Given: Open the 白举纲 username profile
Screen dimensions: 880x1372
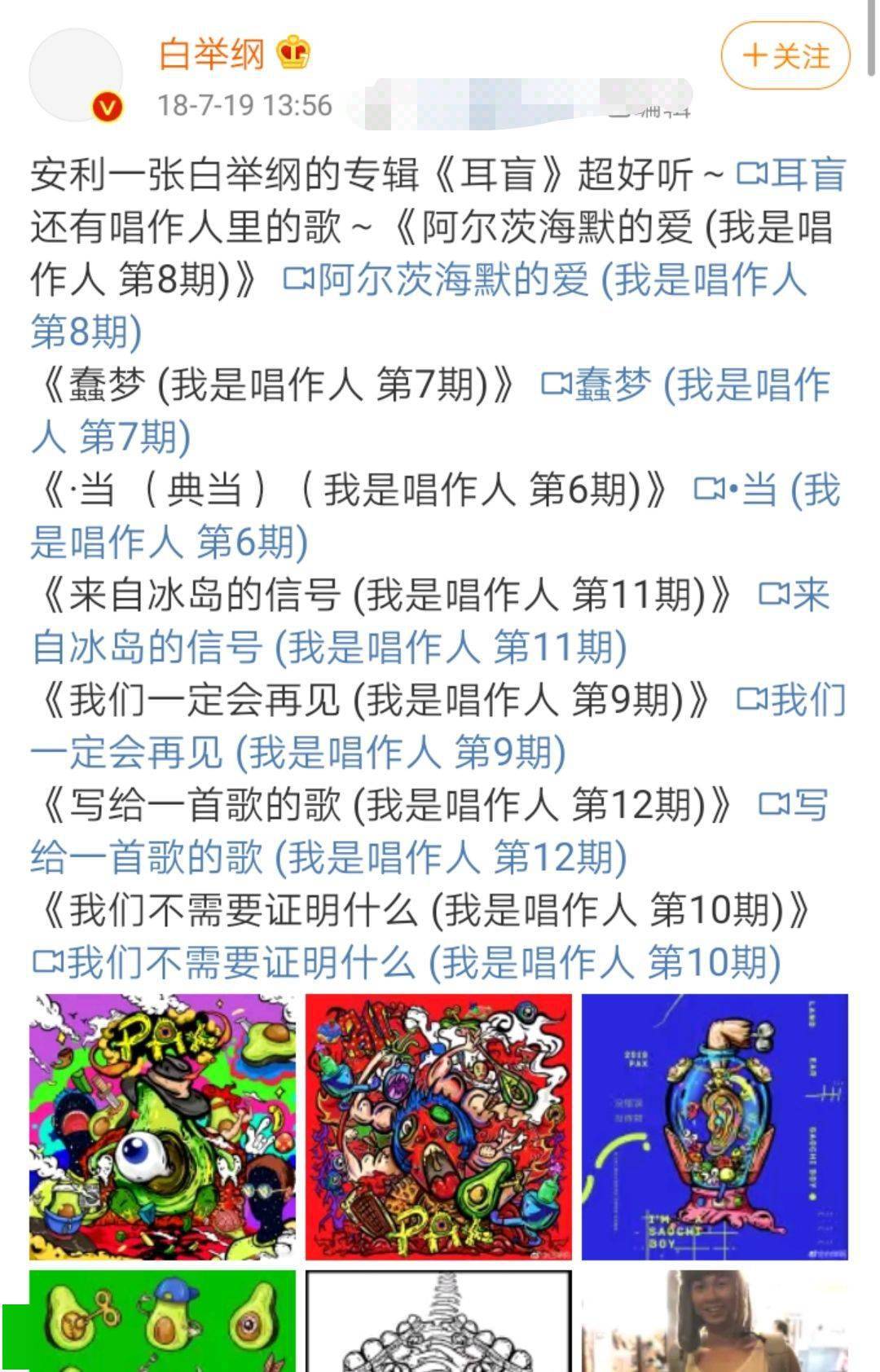Looking at the screenshot, I should [x=212, y=54].
